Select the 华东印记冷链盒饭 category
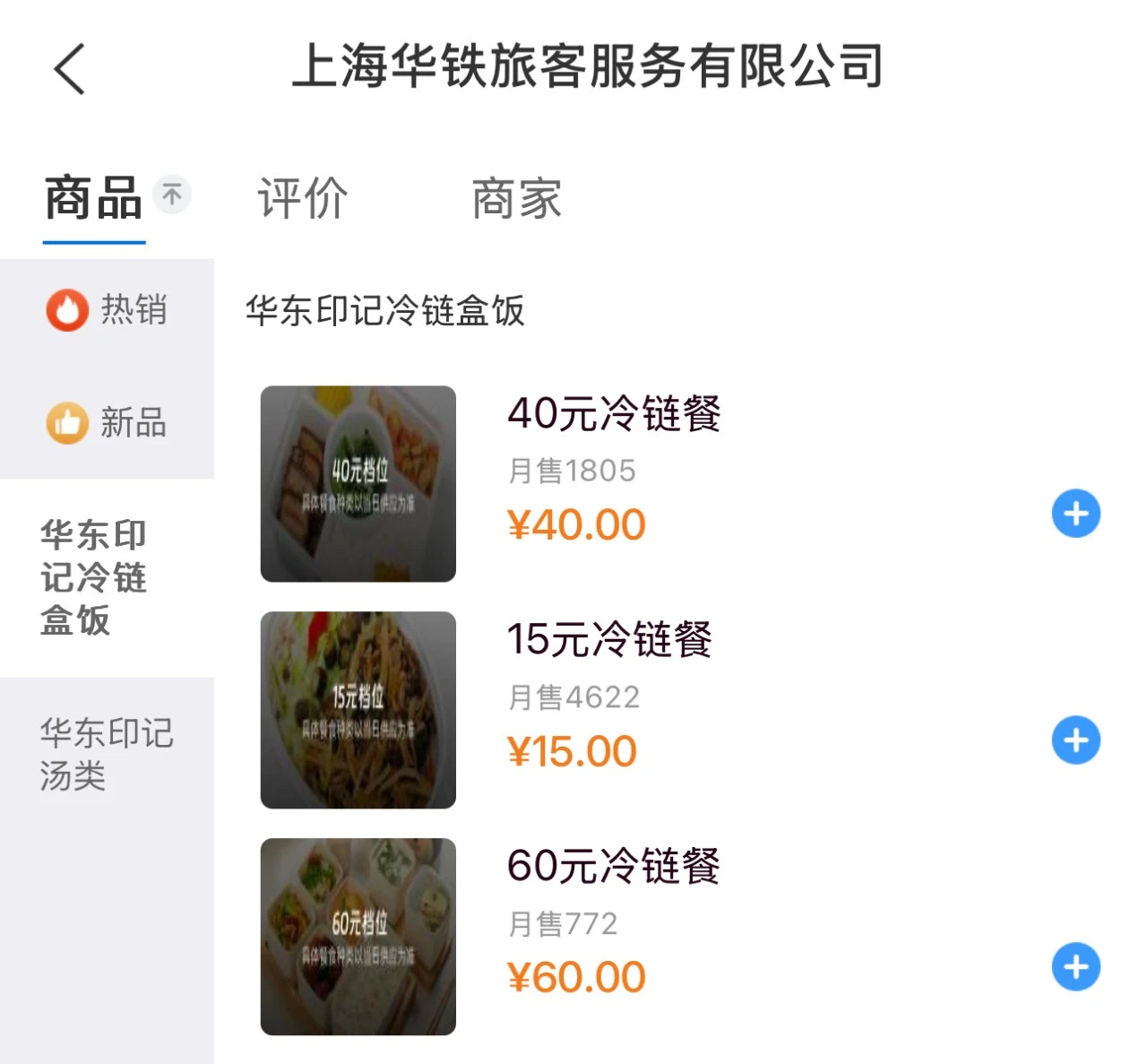 point(94,577)
